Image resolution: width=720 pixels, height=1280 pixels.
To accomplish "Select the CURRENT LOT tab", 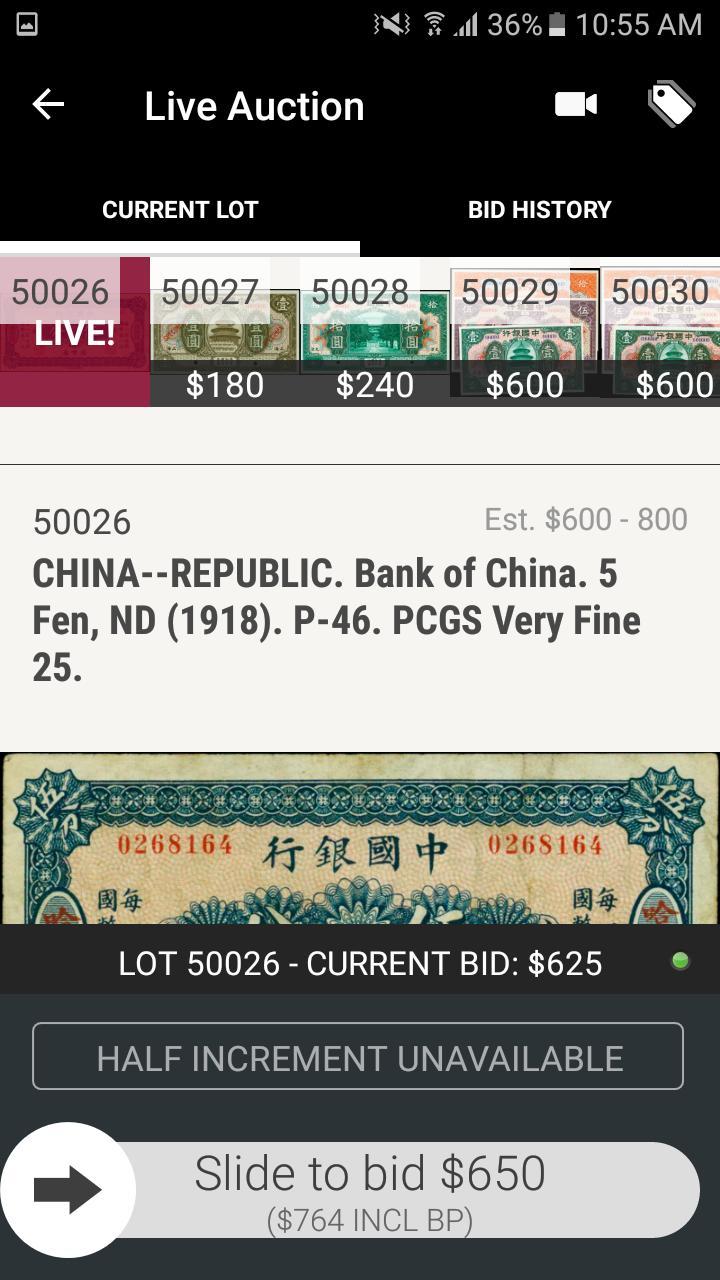I will tap(180, 209).
